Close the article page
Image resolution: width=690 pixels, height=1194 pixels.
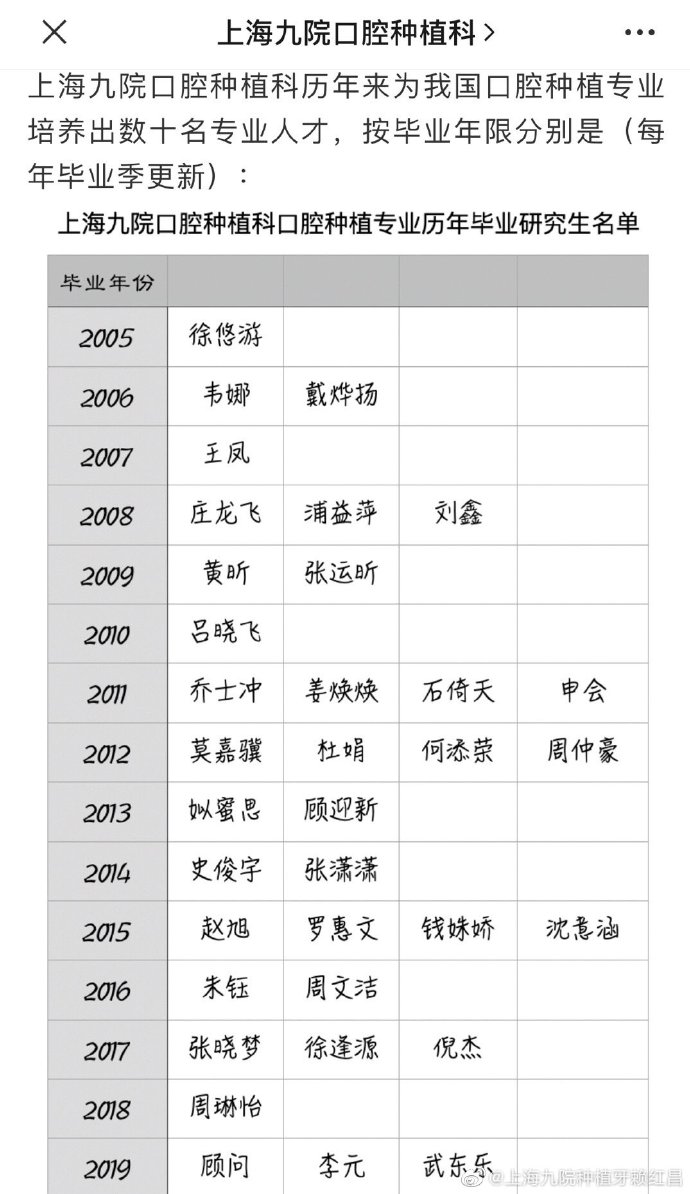point(54,33)
